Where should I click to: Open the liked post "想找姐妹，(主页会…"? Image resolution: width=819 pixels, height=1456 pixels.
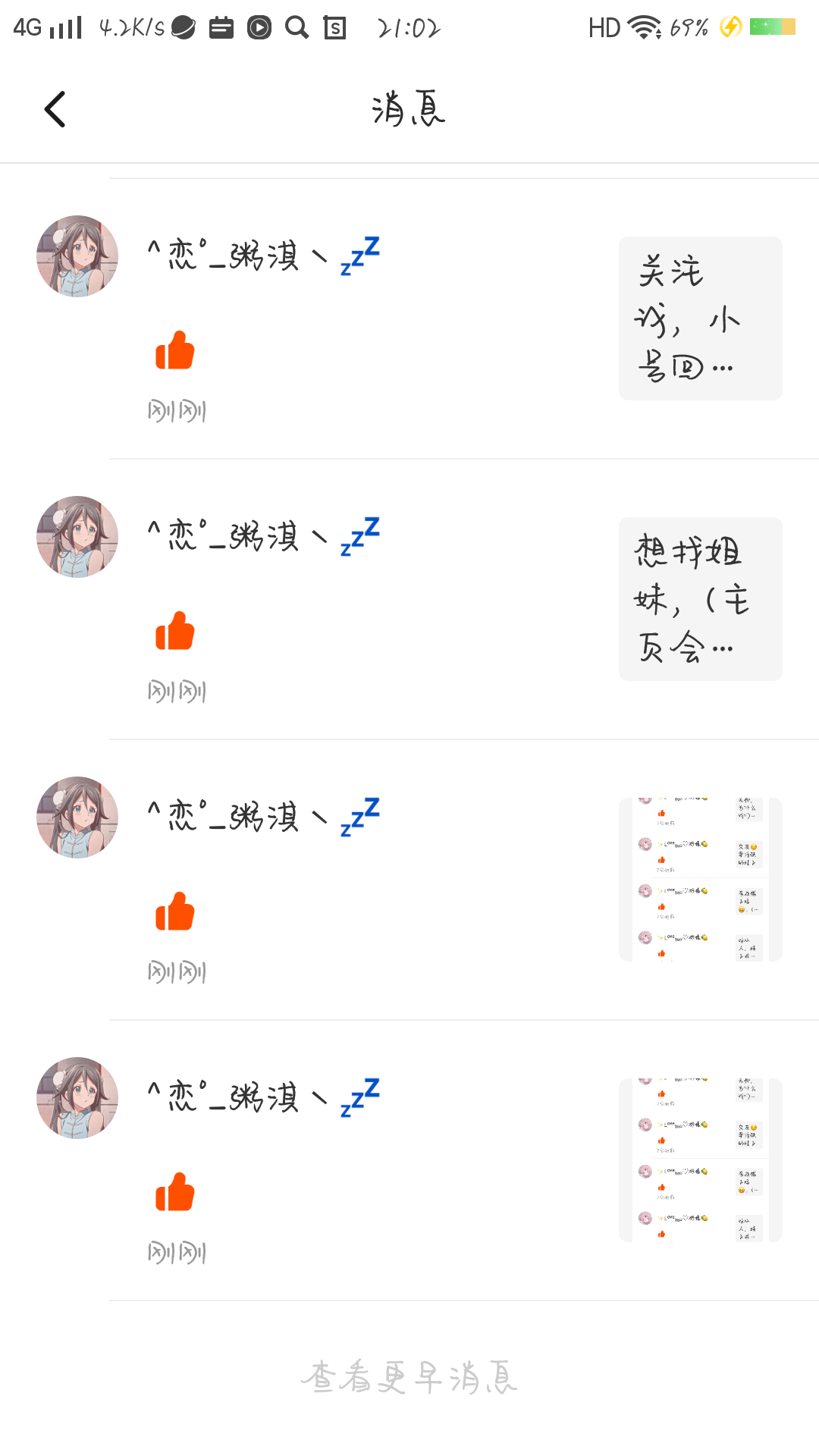pyautogui.click(x=700, y=599)
